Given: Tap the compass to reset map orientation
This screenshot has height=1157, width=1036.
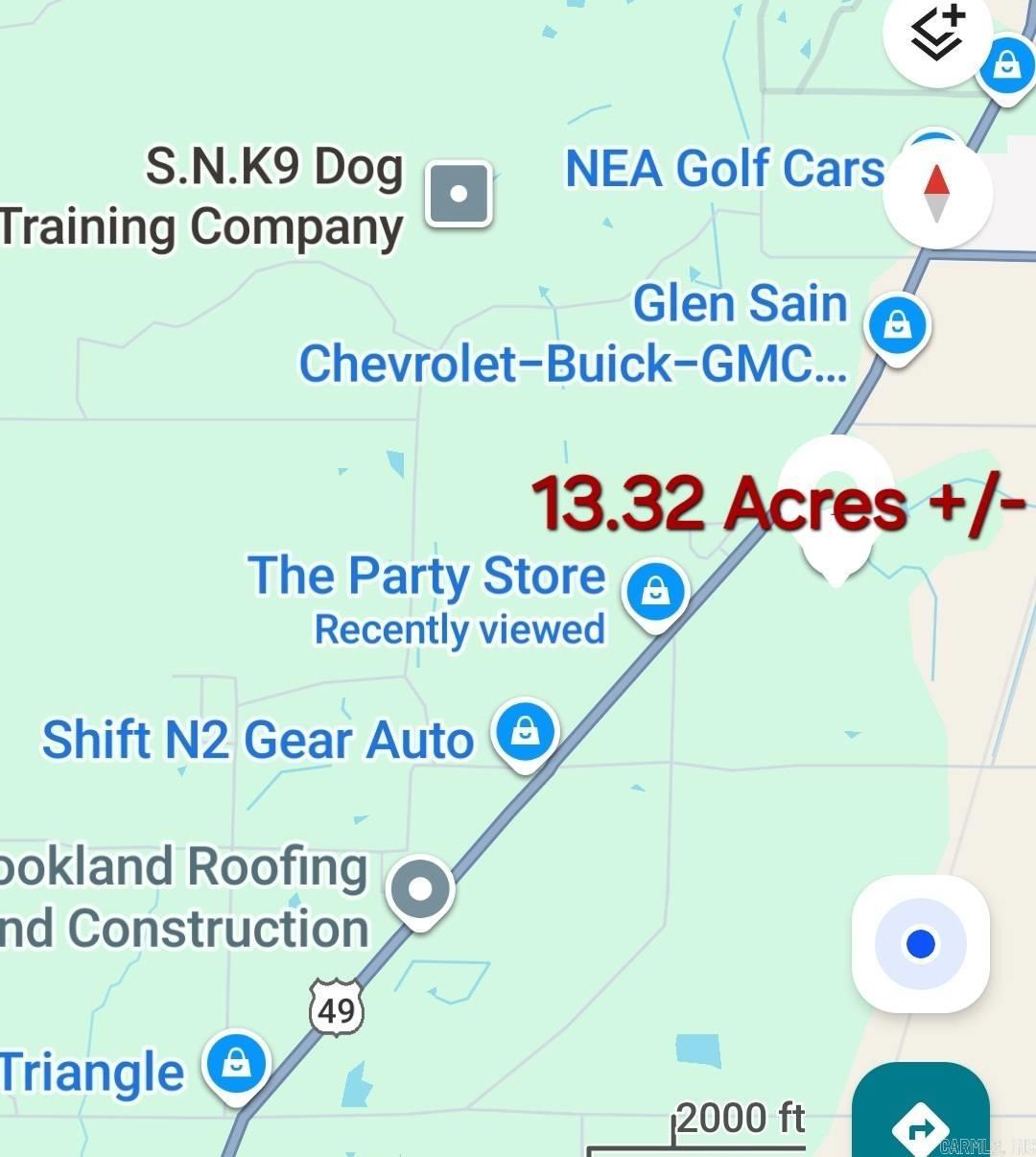Looking at the screenshot, I should tap(937, 192).
